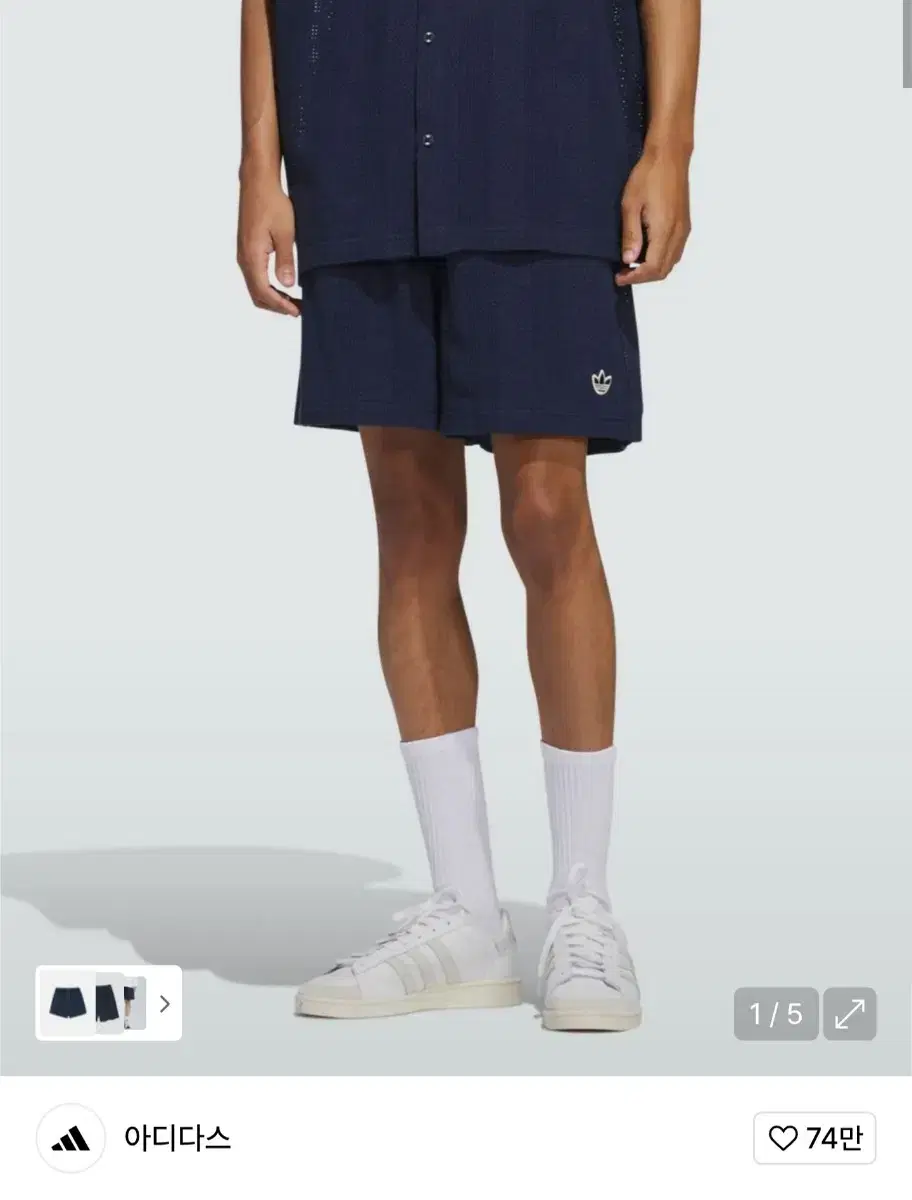
Task: Expand the remaining photo thumbnails with the chevron
Action: [166, 1006]
